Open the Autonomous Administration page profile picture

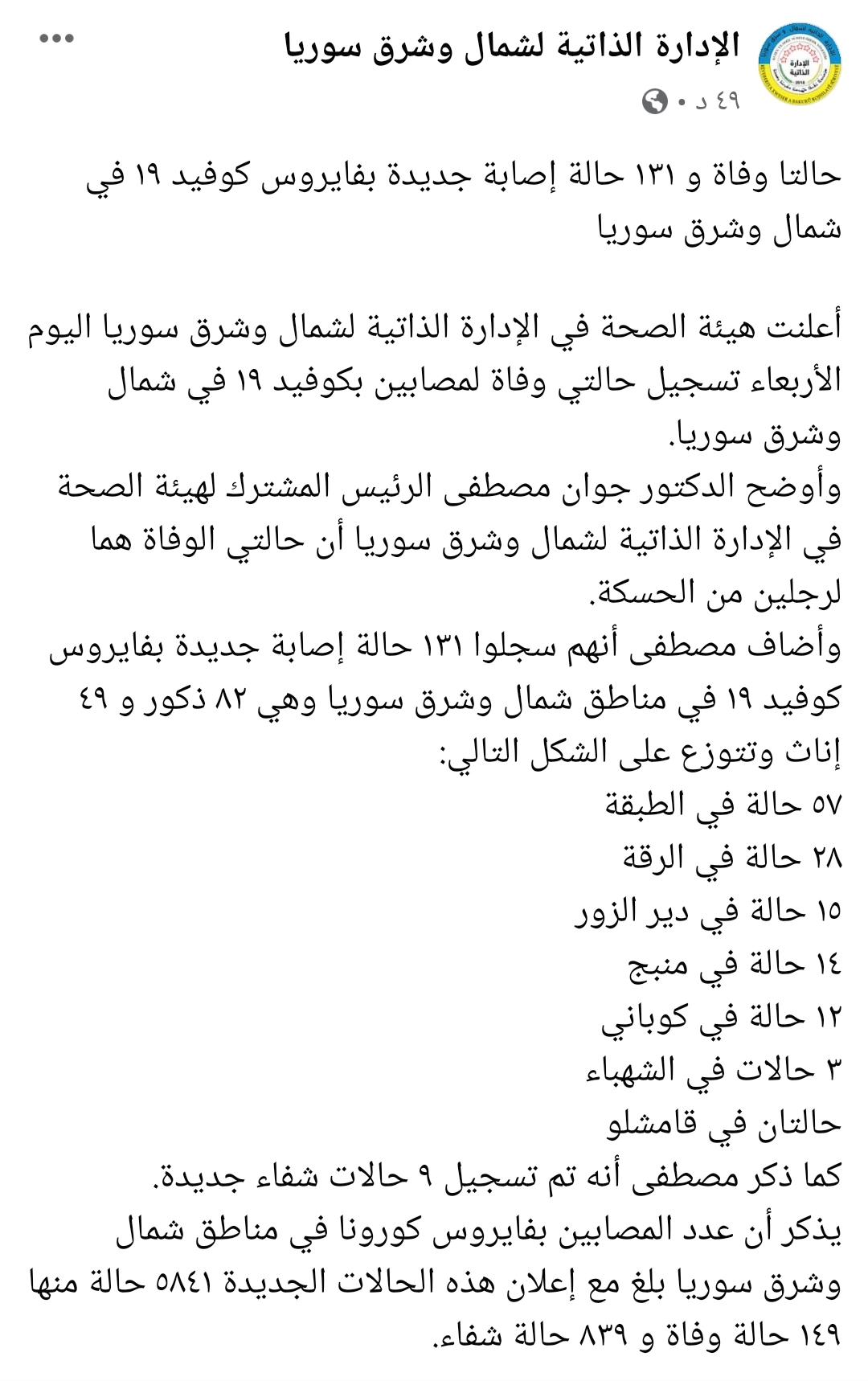tap(800, 62)
